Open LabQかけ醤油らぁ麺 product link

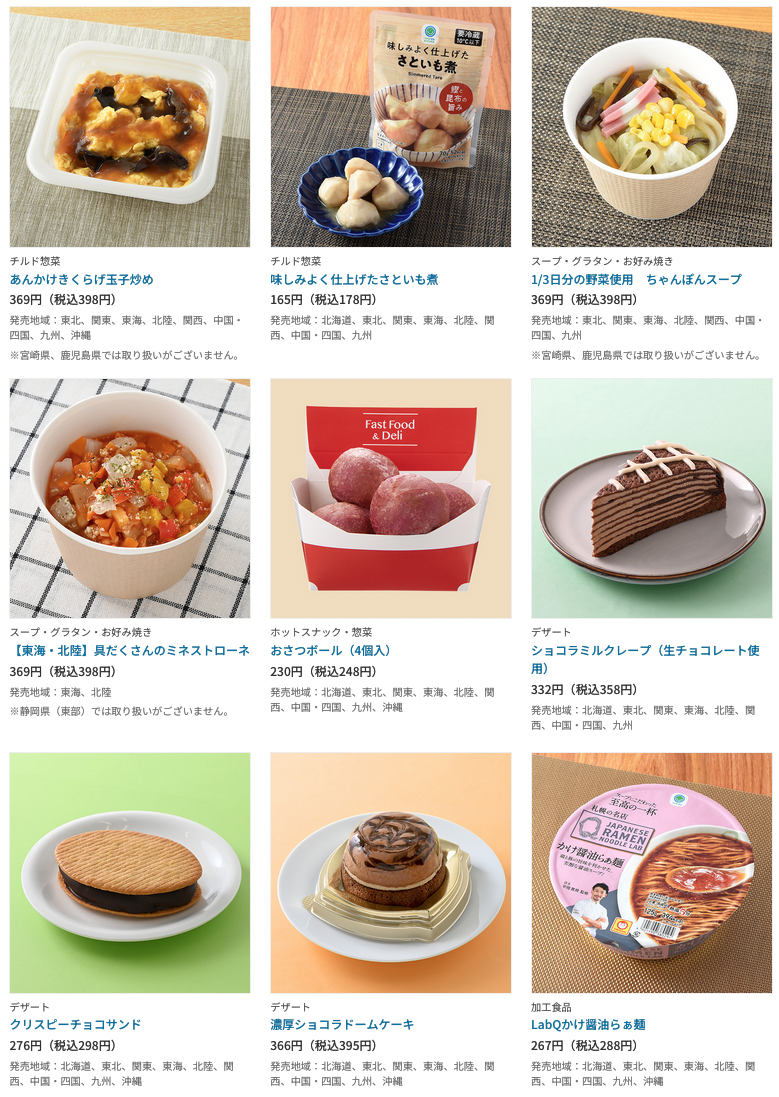click(588, 1024)
